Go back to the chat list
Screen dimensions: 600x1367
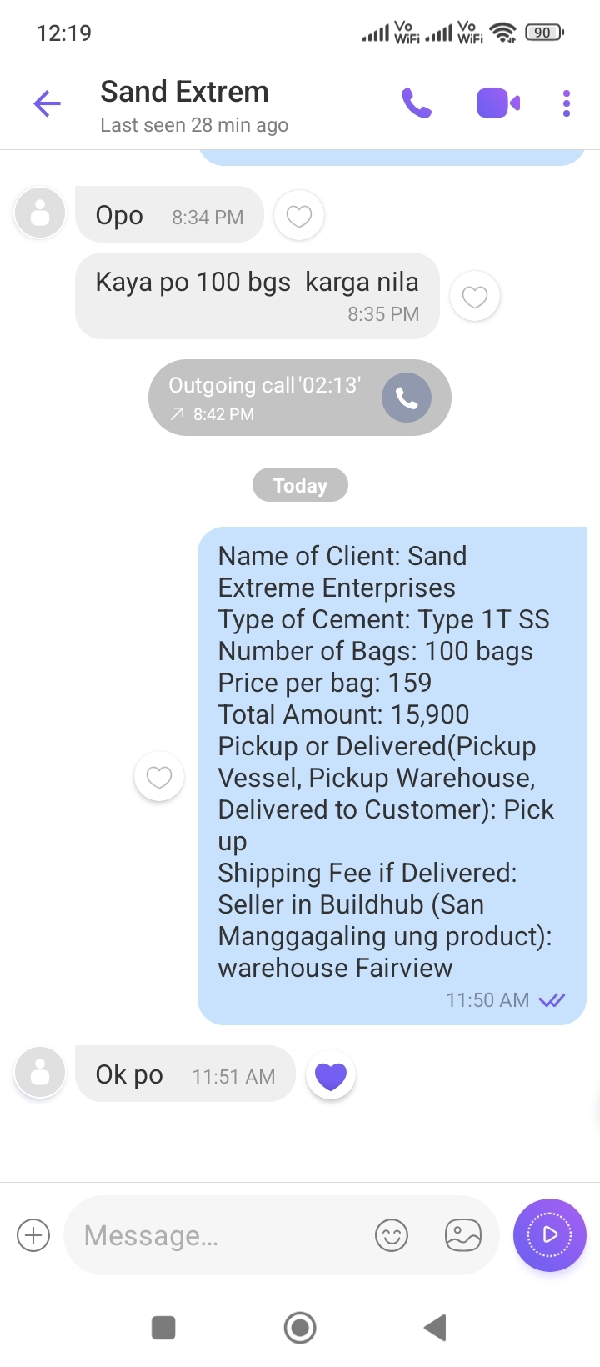[47, 103]
